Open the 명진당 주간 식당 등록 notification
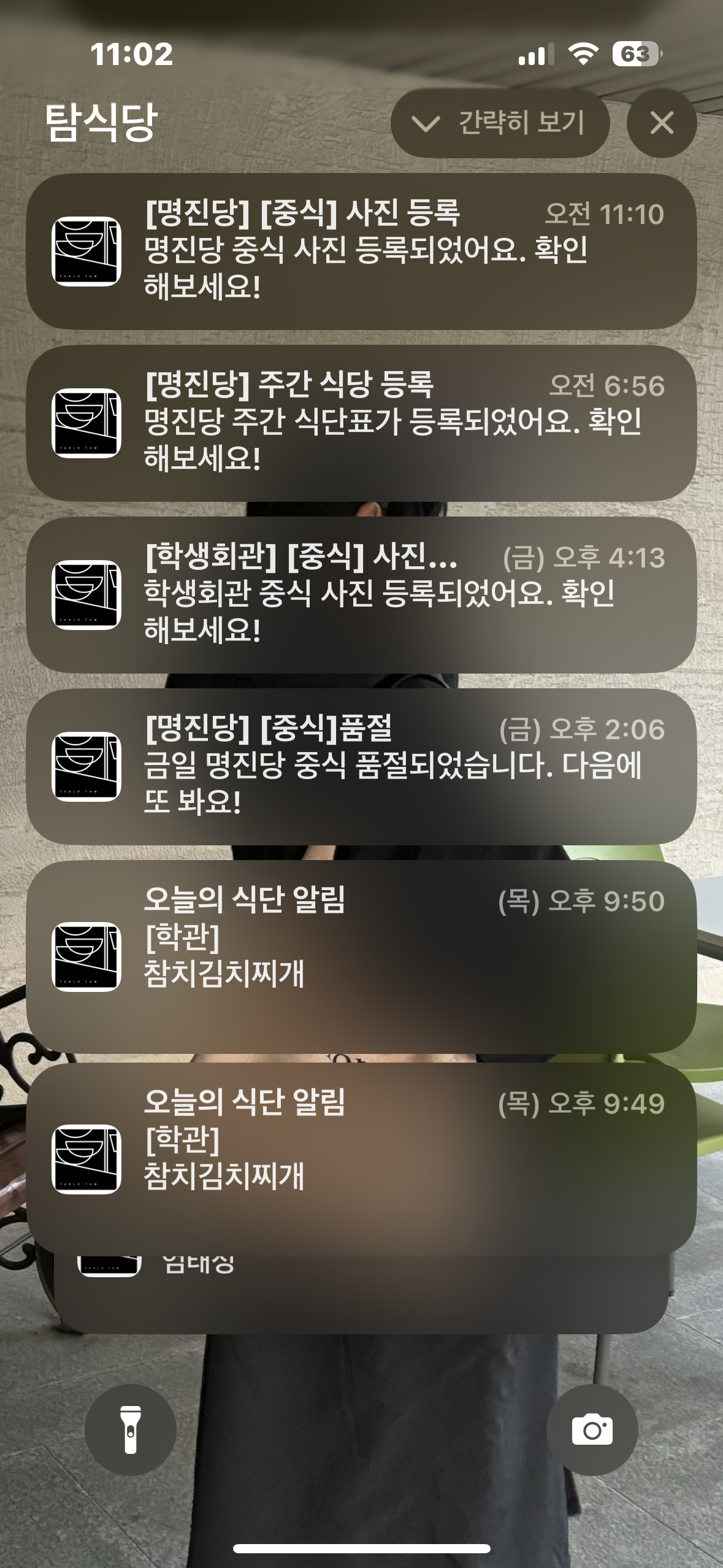 (361, 423)
